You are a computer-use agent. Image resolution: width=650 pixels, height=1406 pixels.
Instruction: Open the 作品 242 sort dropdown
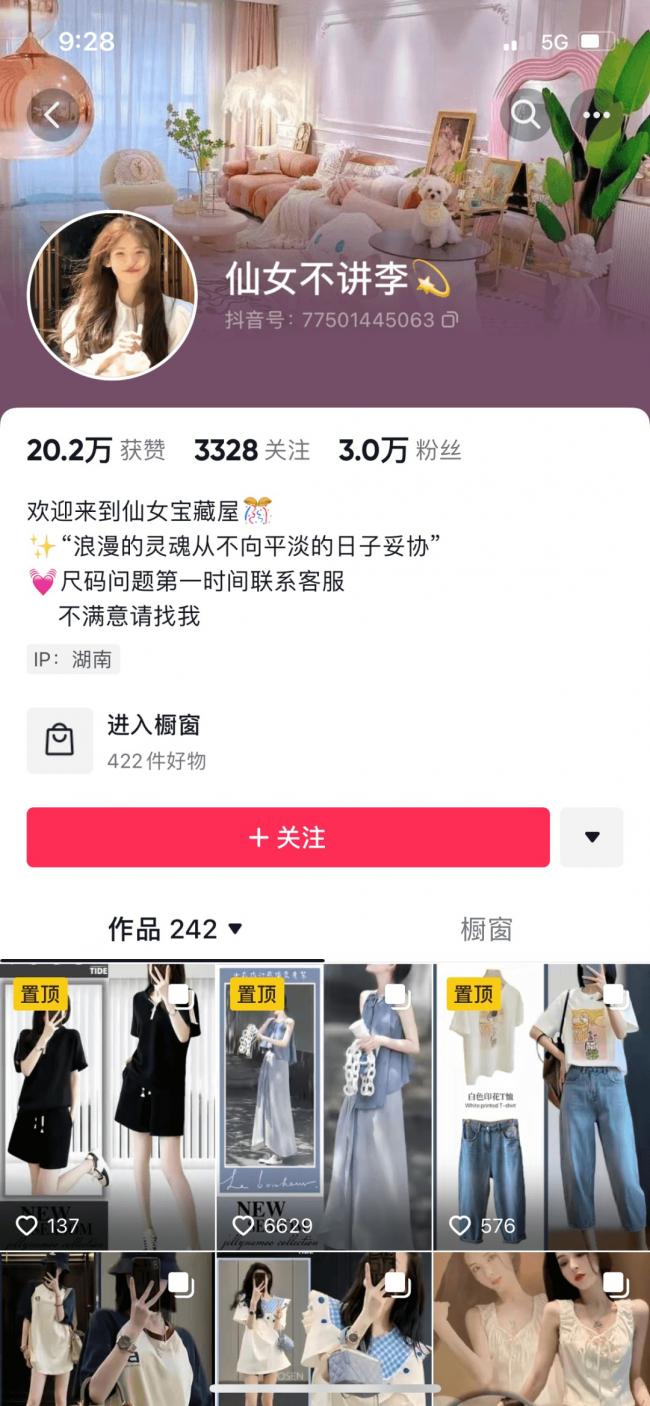(176, 929)
